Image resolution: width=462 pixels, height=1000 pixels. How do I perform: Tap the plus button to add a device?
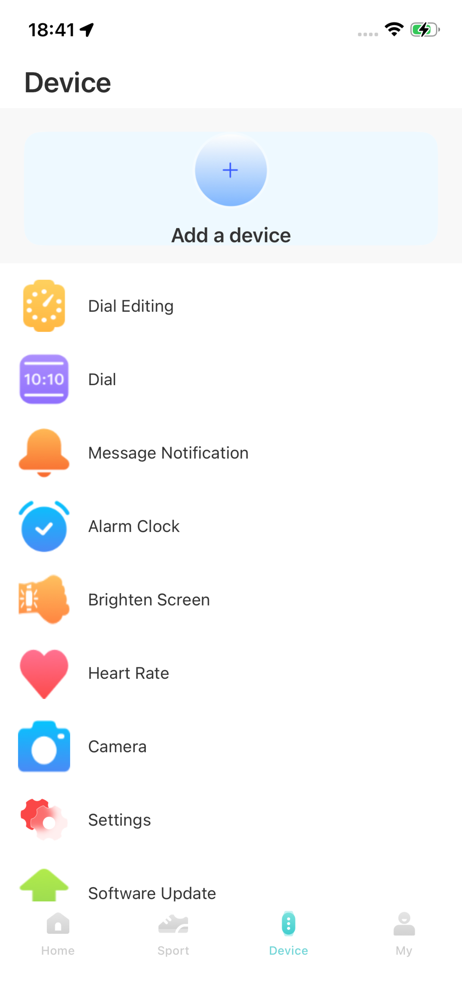coord(230,170)
